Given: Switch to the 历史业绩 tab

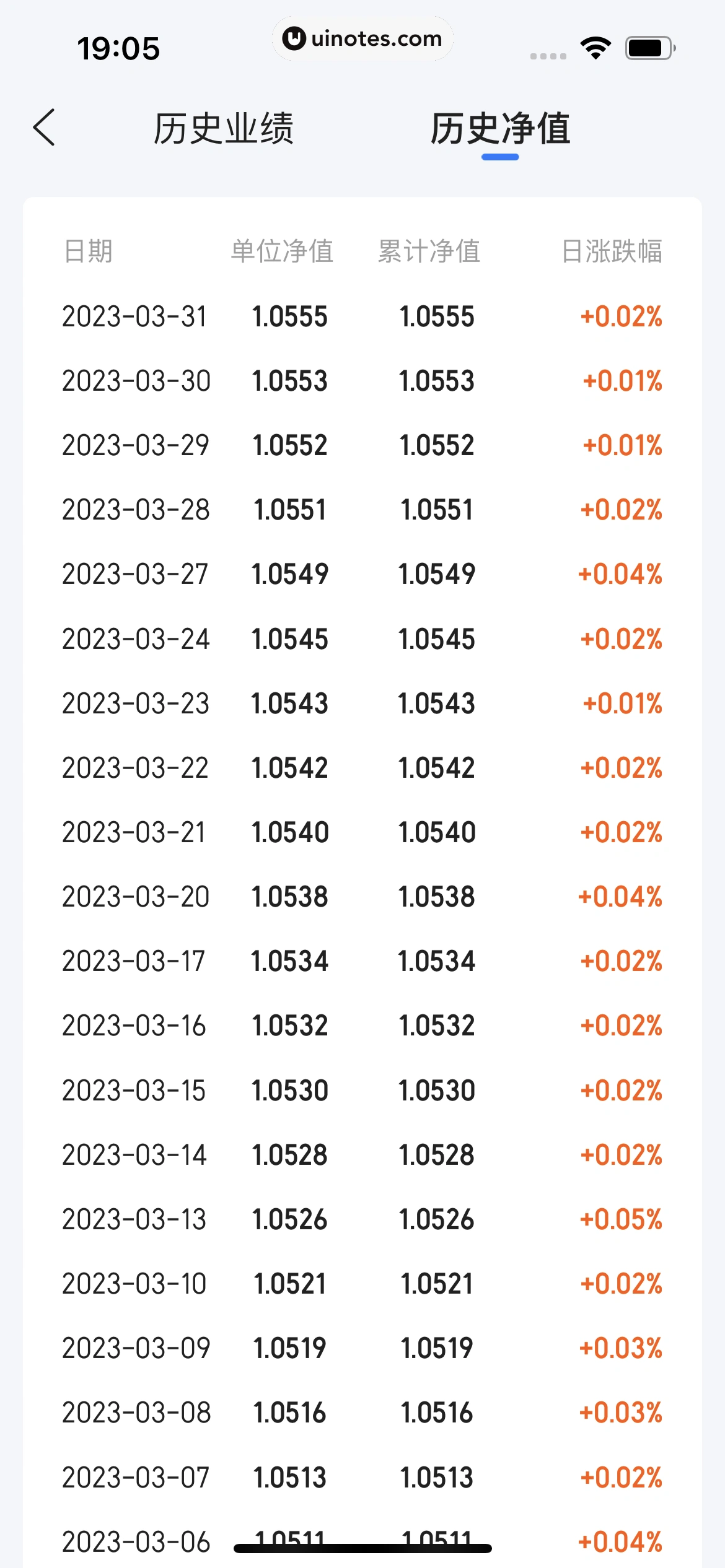Looking at the screenshot, I should (223, 129).
